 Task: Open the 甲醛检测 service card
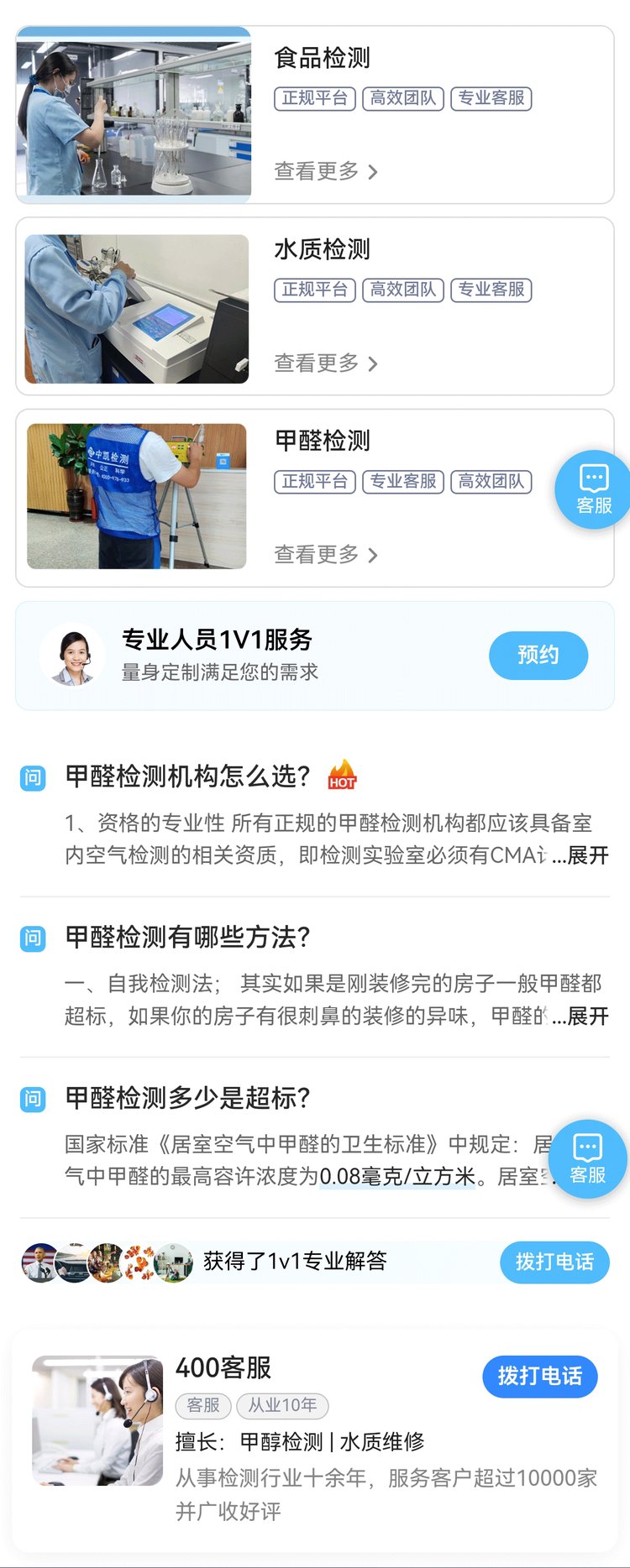[323, 442]
